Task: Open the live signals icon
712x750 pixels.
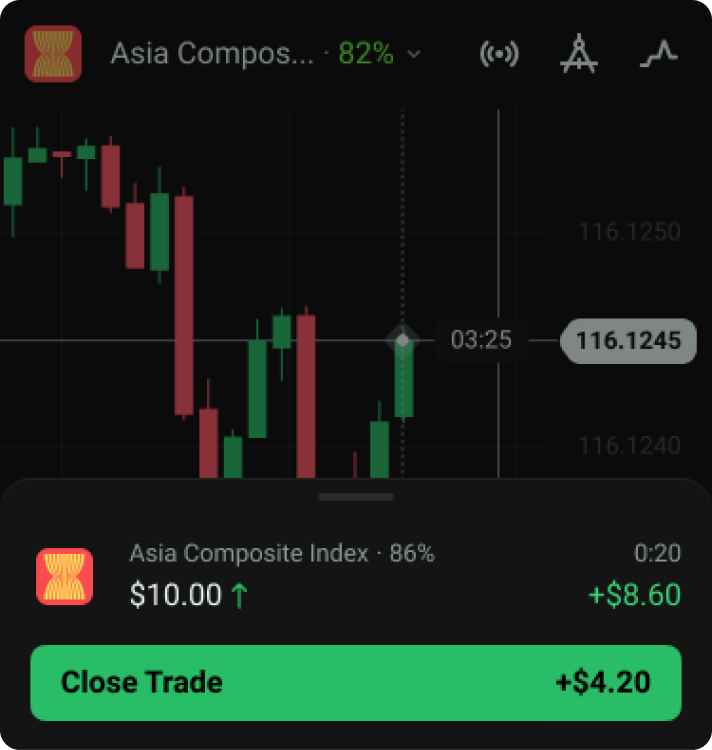Action: coord(499,54)
